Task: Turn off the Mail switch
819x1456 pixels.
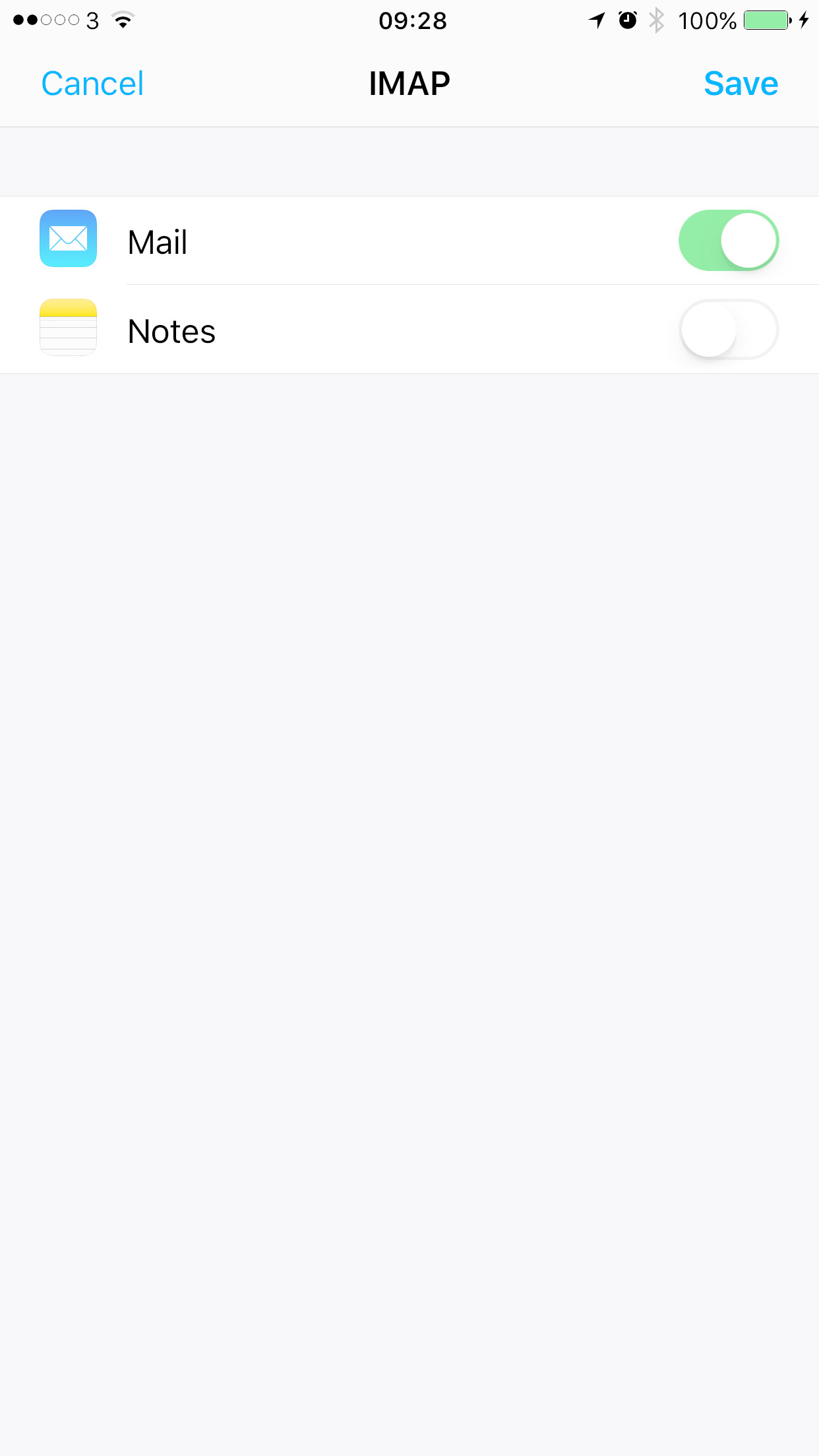Action: pos(729,241)
